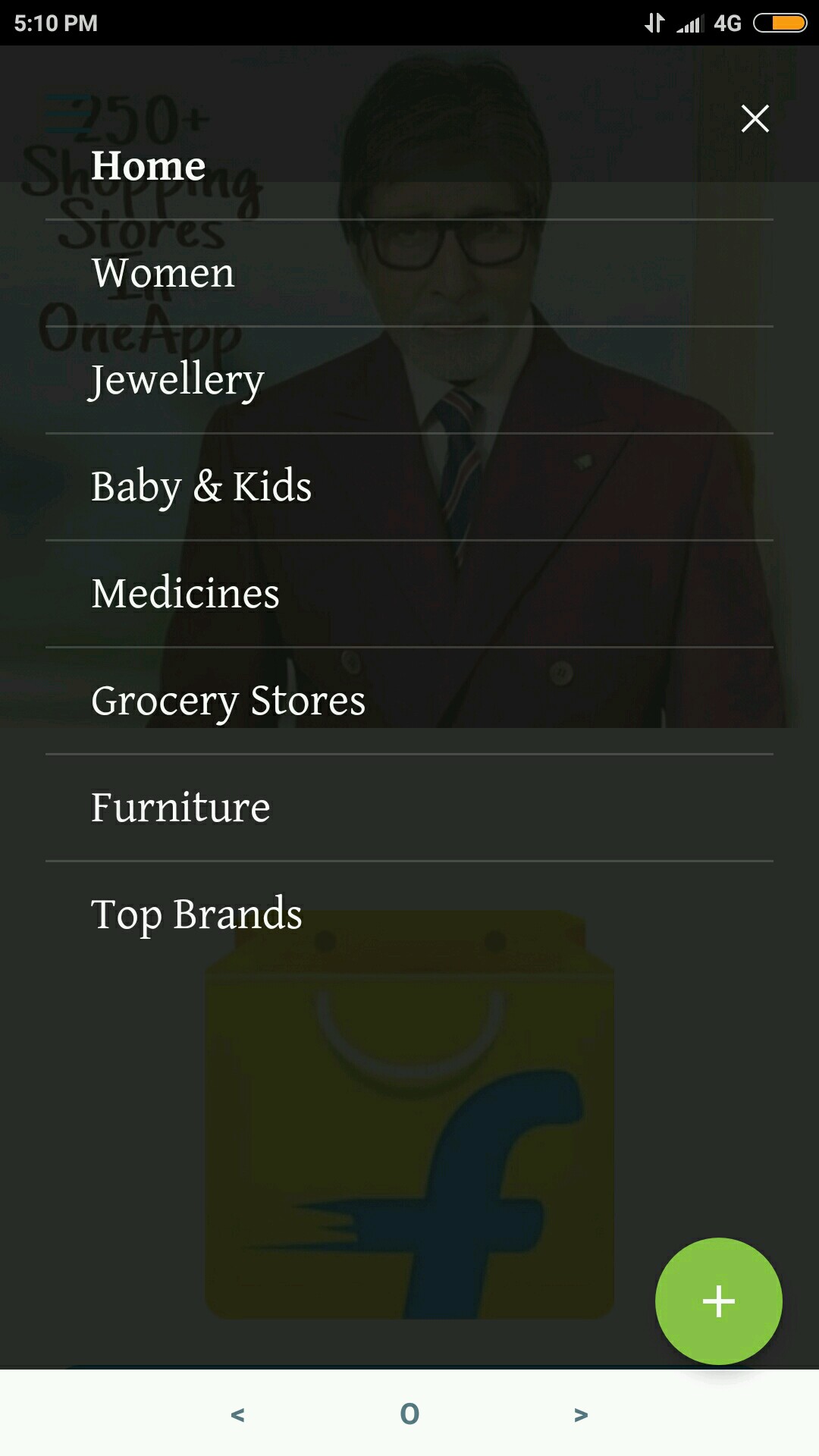The width and height of the screenshot is (819, 1456).
Task: Open Grocery Stores listing
Action: coord(227,701)
